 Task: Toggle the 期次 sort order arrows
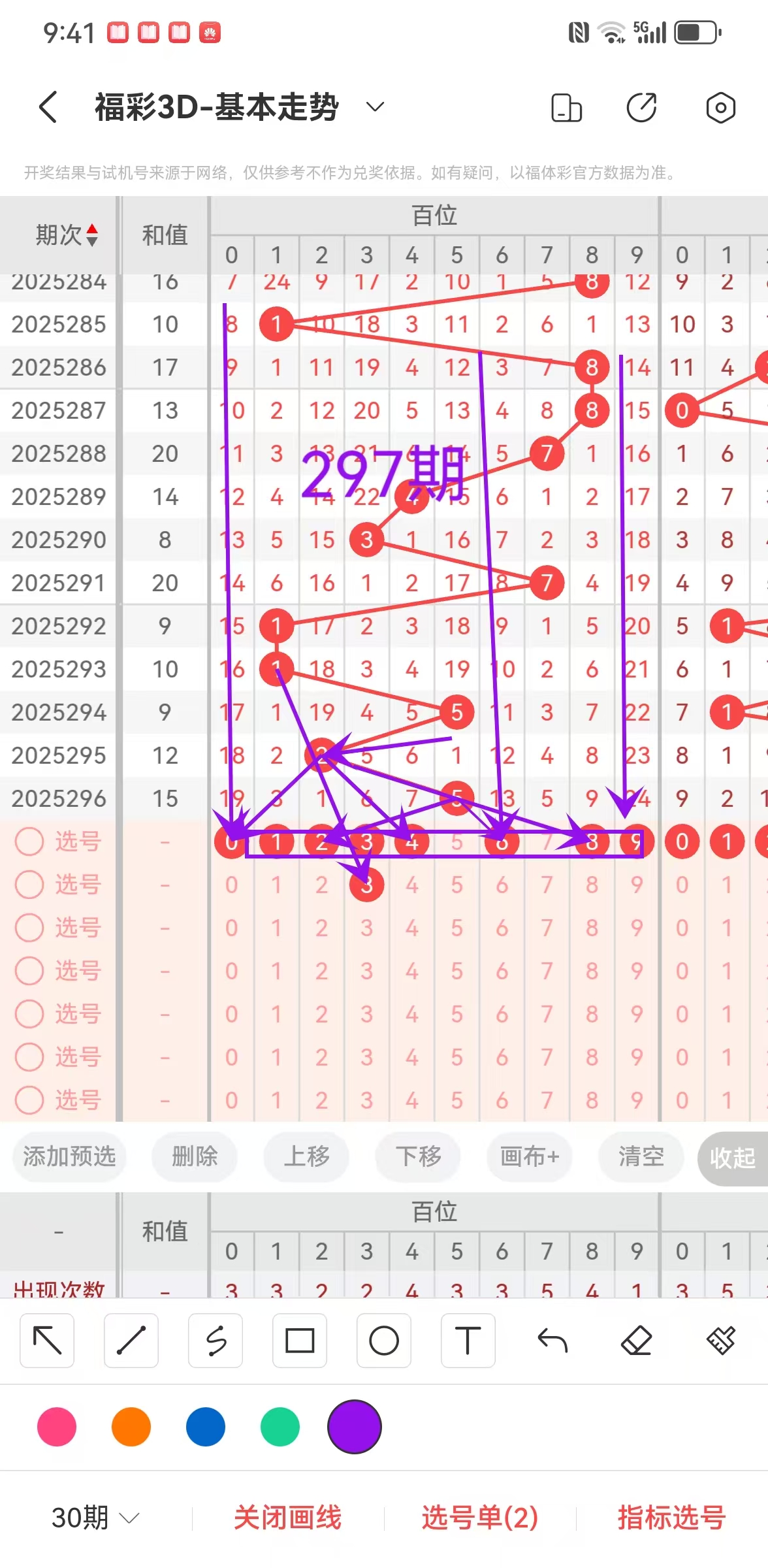92,235
